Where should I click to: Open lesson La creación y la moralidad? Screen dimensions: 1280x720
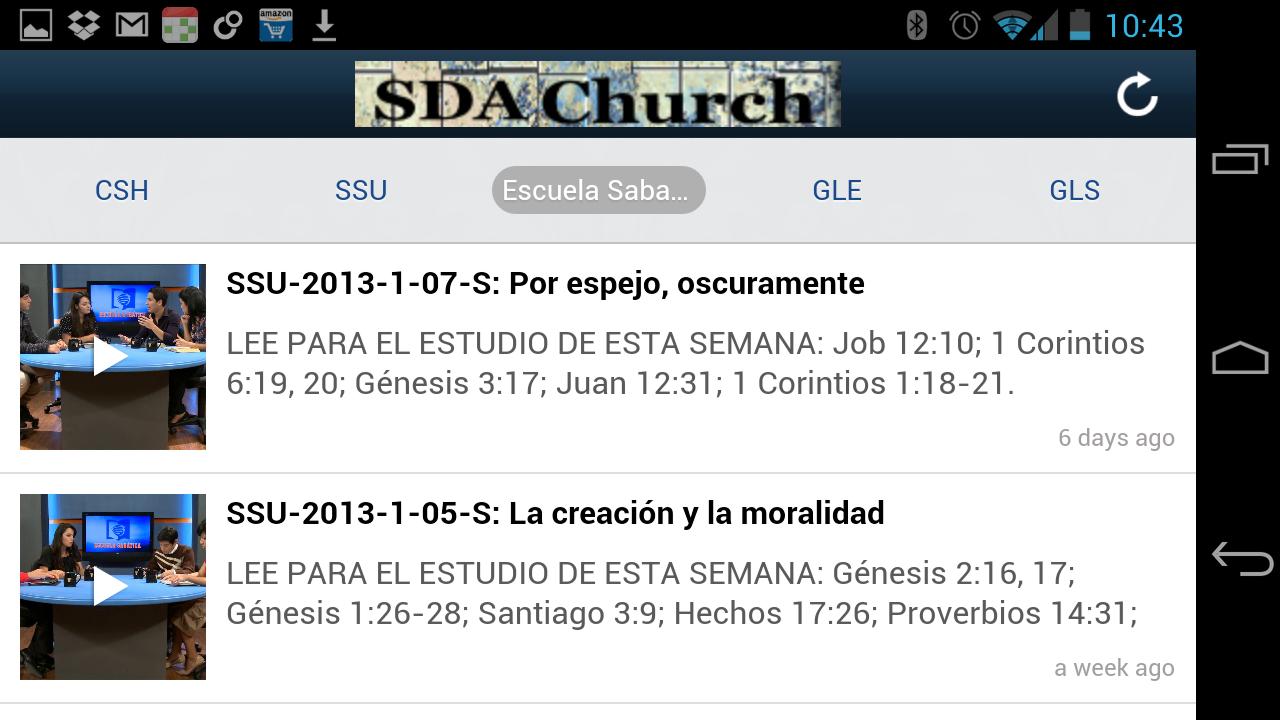[x=555, y=514]
